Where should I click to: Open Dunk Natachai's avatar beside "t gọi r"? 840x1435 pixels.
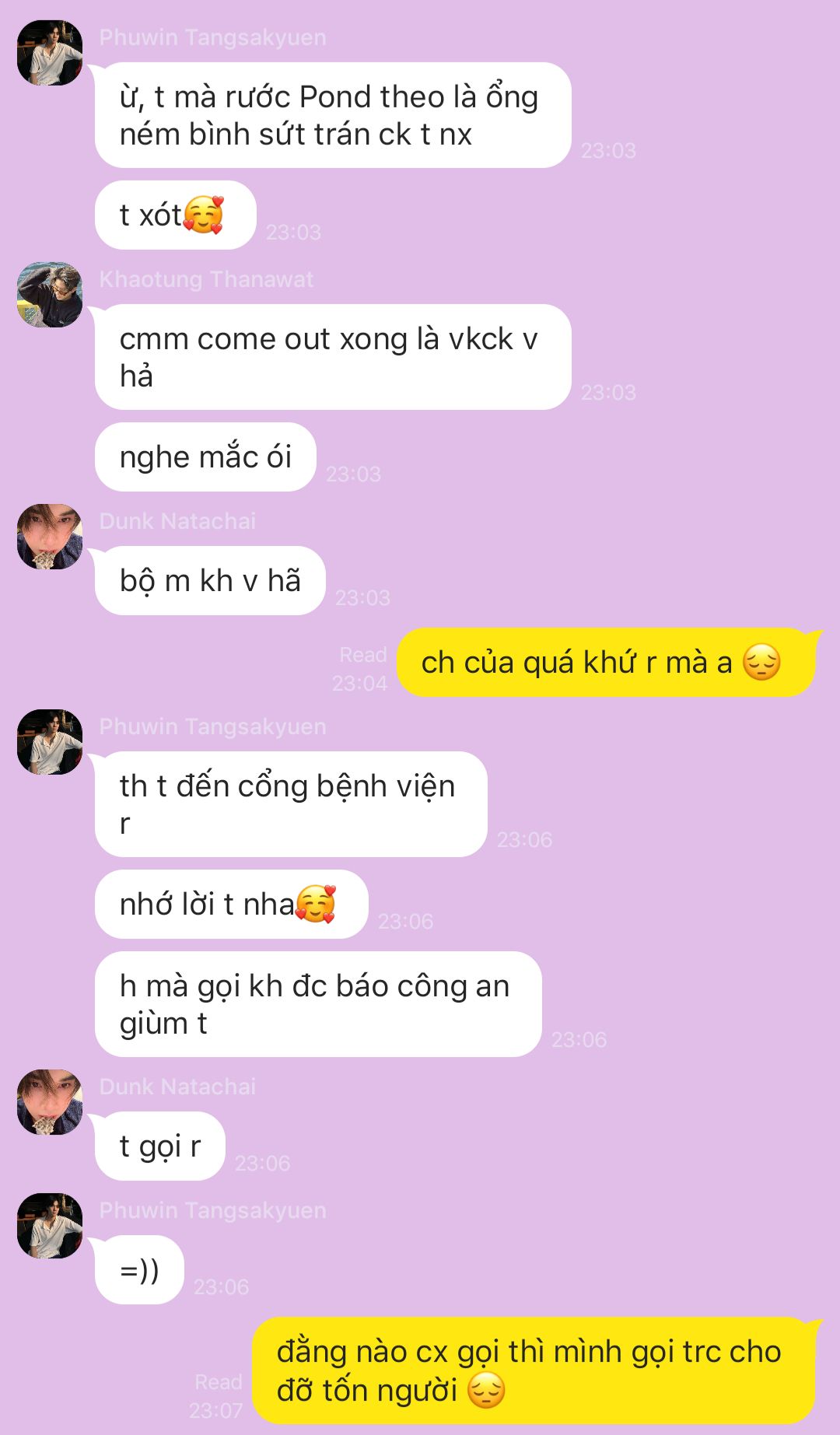point(50,1102)
